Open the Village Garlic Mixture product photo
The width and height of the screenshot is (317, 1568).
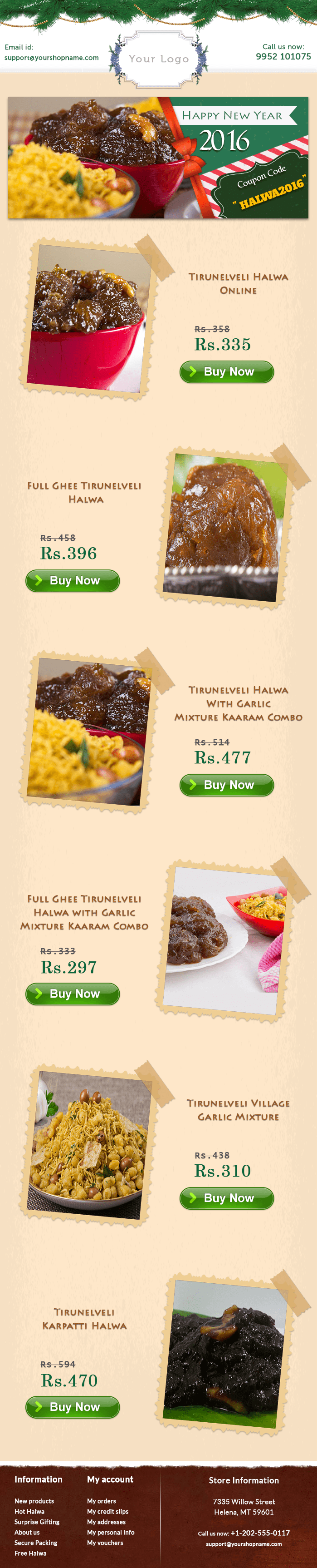pos(89,1145)
